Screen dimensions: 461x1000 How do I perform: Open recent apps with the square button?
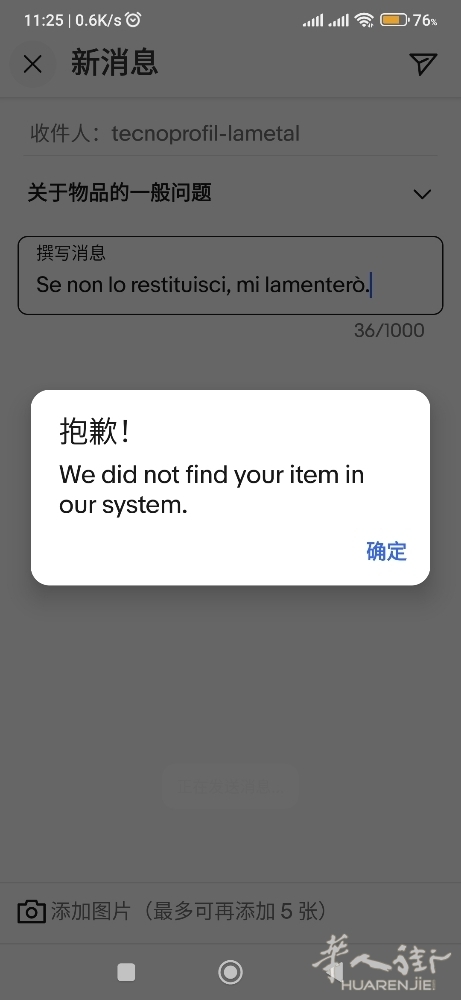(x=126, y=972)
